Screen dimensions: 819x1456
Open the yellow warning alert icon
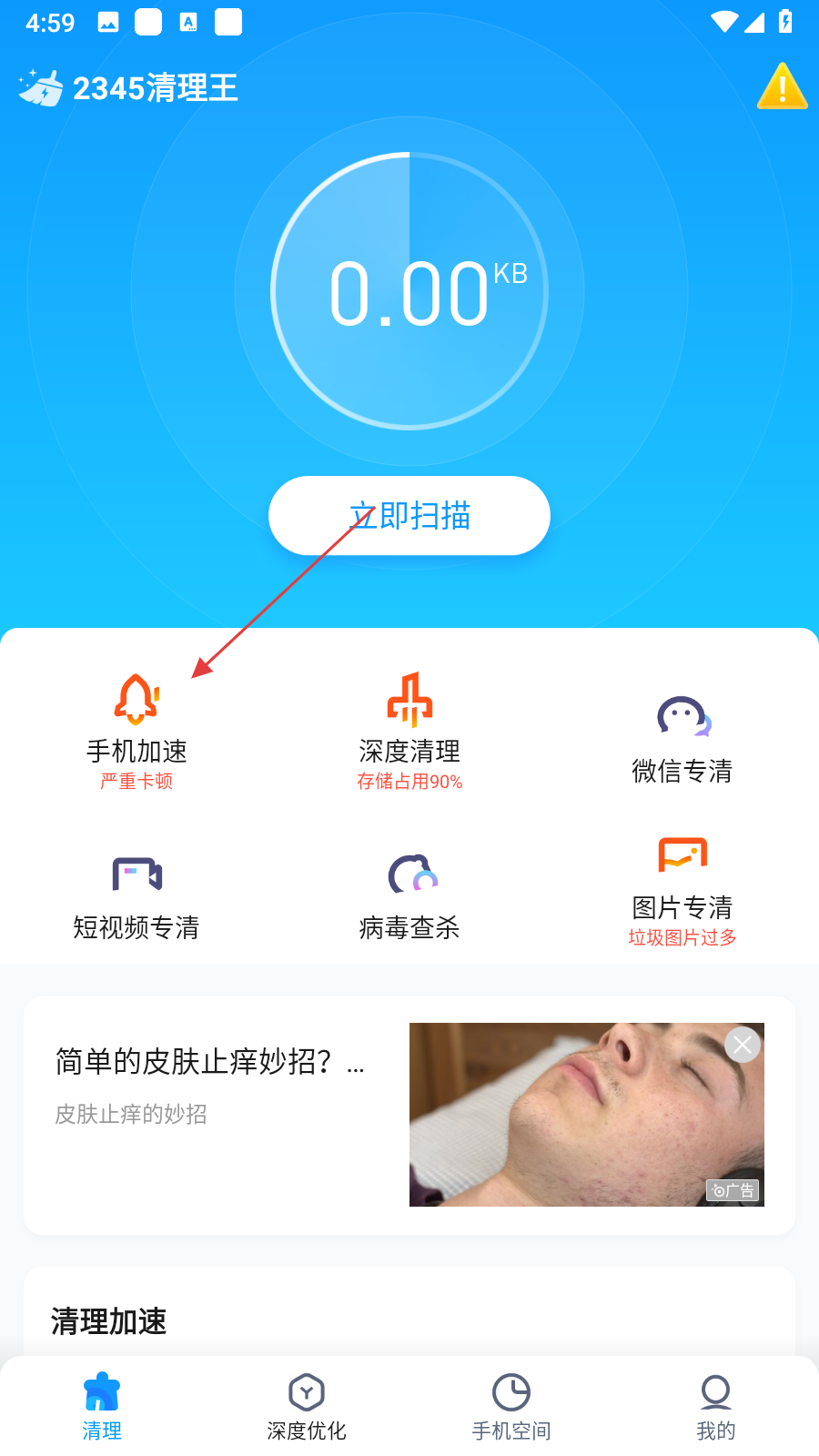tap(782, 87)
